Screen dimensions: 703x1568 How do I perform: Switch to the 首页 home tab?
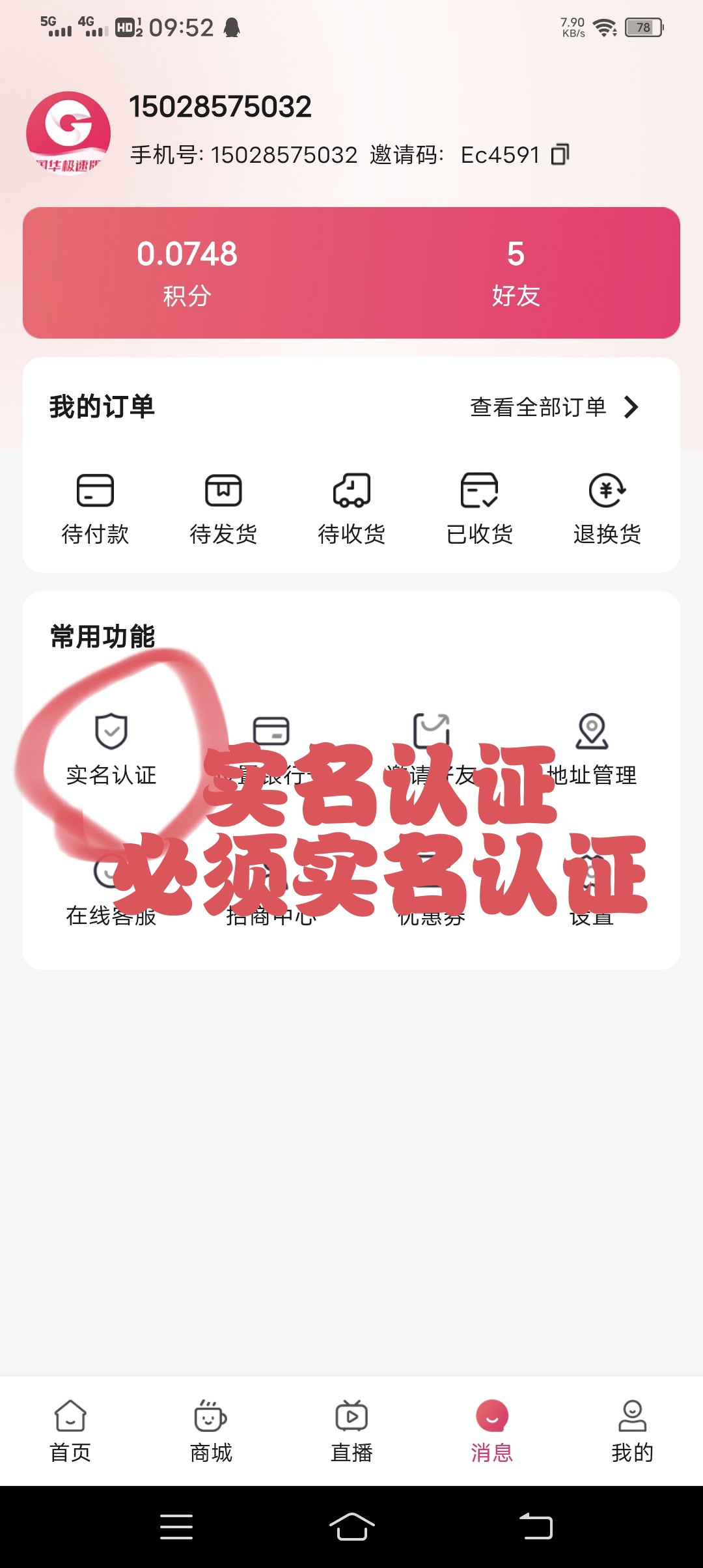pyautogui.click(x=70, y=1431)
